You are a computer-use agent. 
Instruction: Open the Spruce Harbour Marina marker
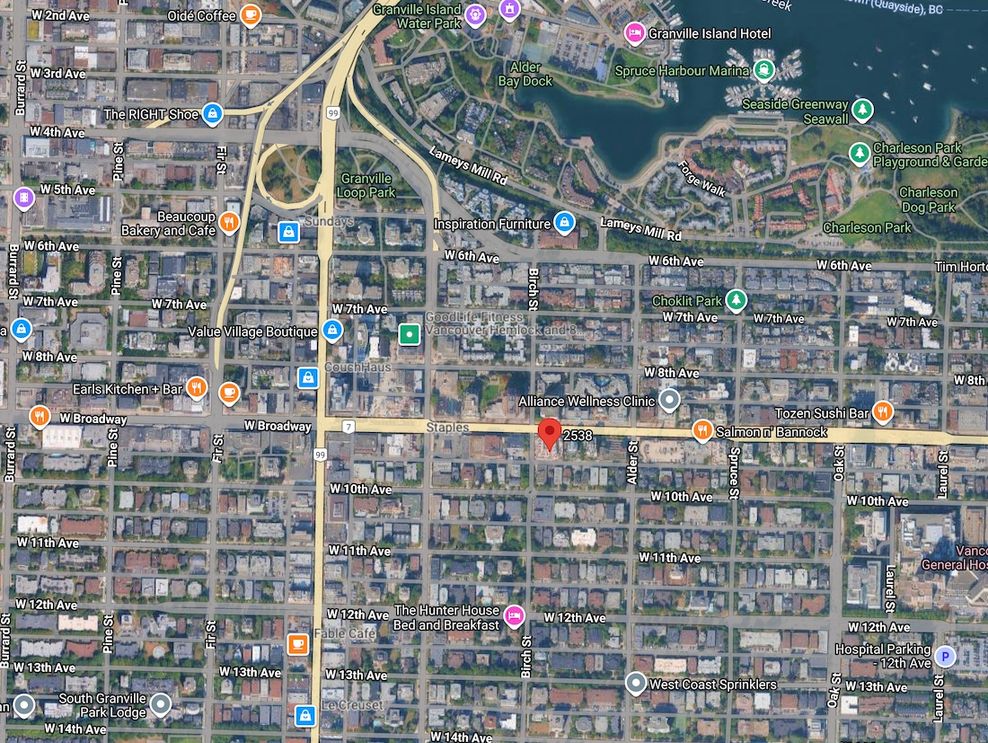pos(765,70)
